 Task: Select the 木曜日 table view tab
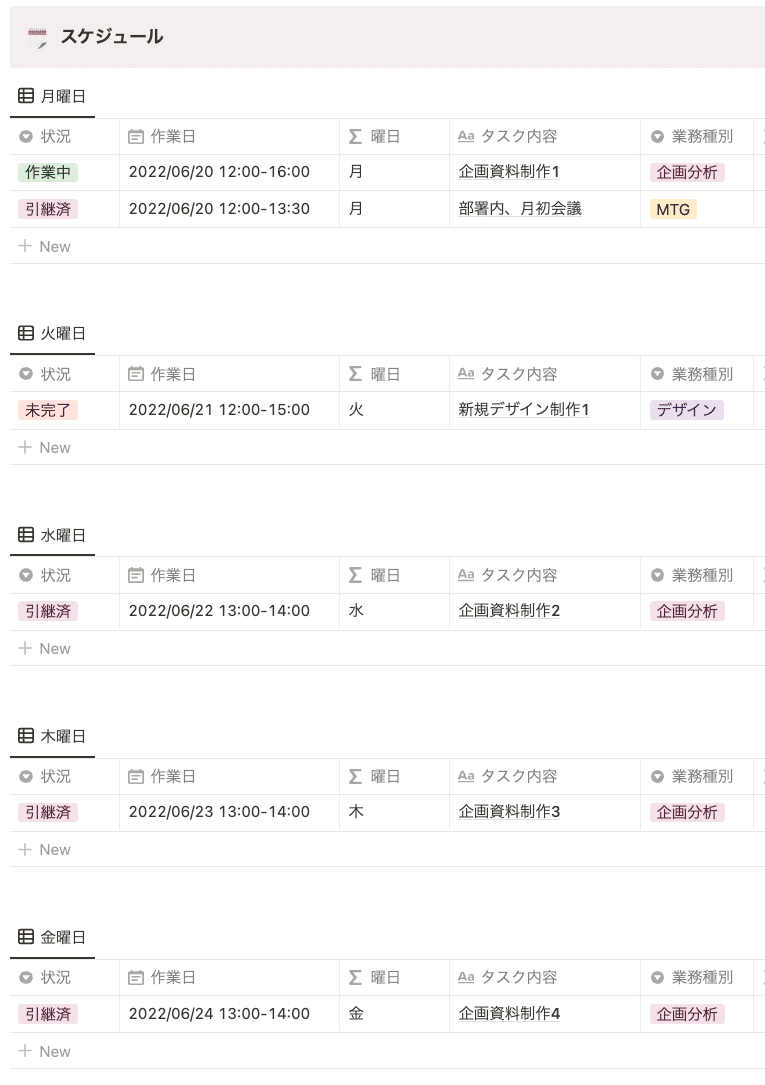(53, 736)
